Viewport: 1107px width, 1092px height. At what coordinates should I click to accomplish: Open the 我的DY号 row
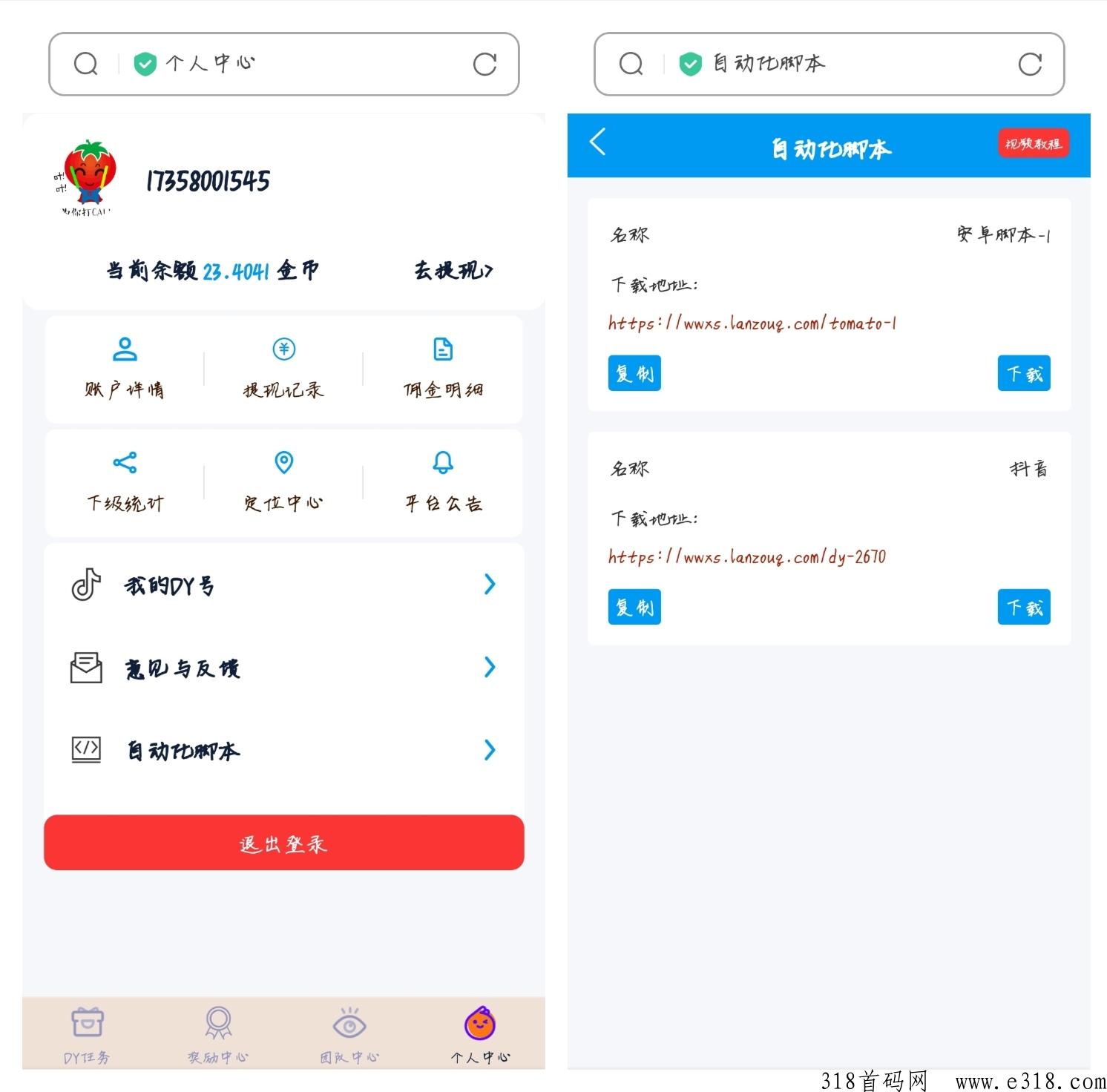tap(283, 585)
